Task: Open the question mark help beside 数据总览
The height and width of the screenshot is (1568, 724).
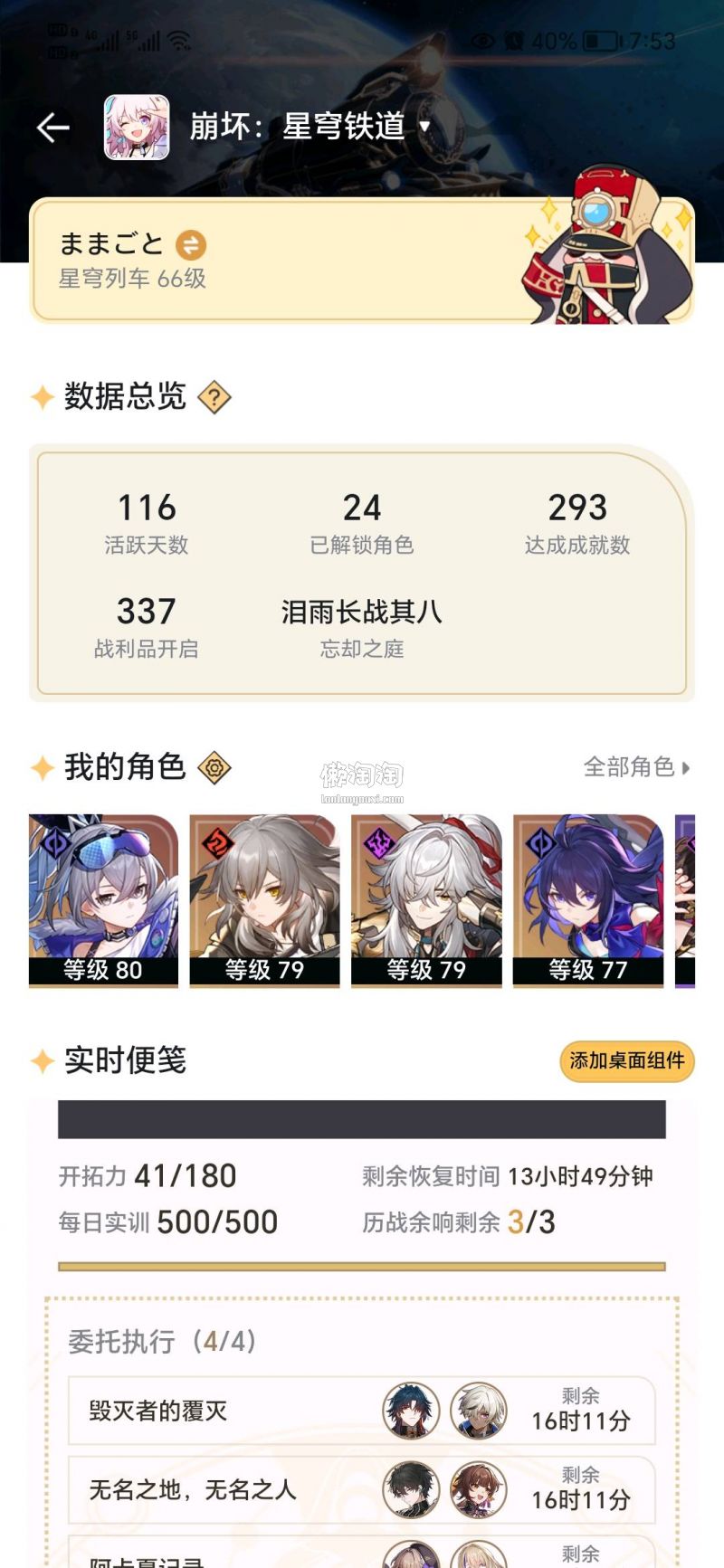Action: tap(214, 397)
